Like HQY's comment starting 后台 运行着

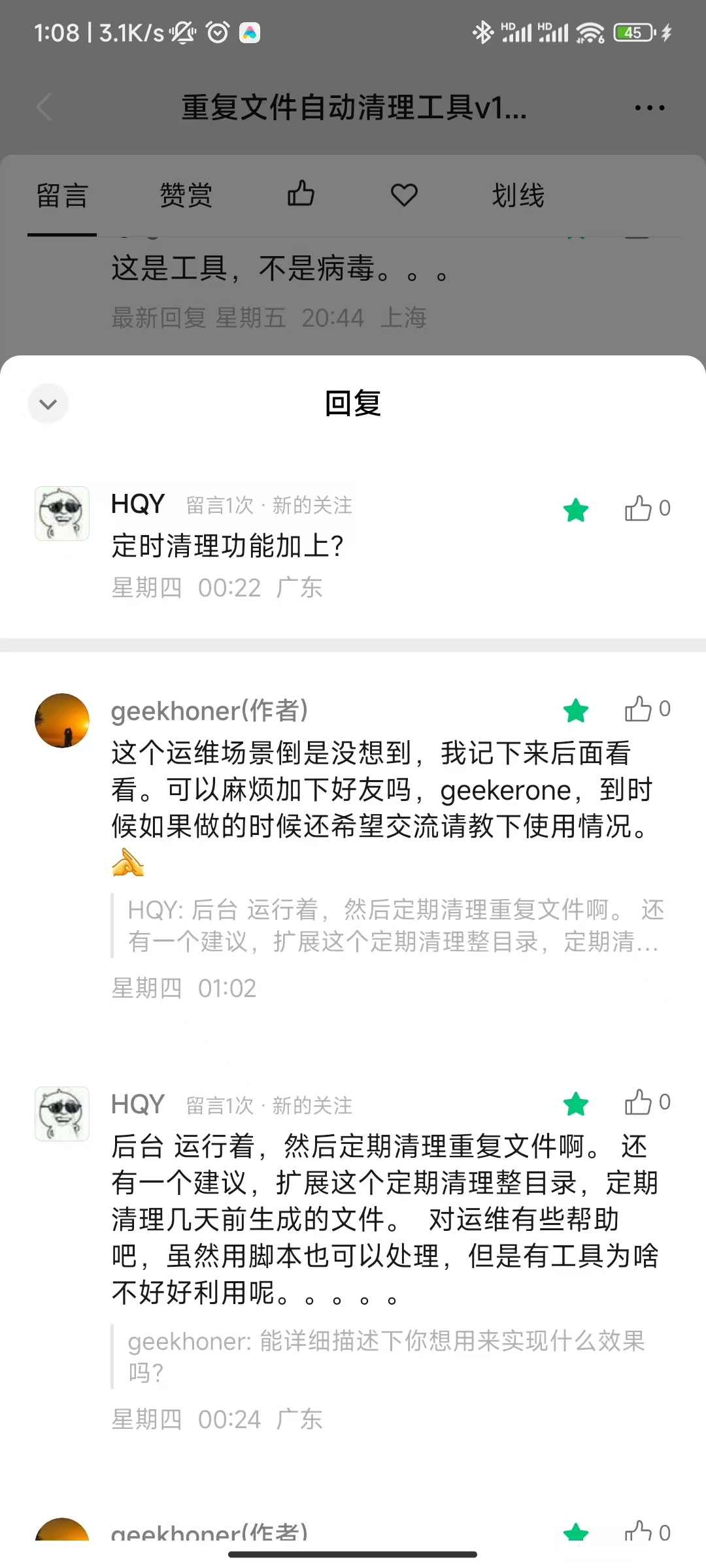639,1102
